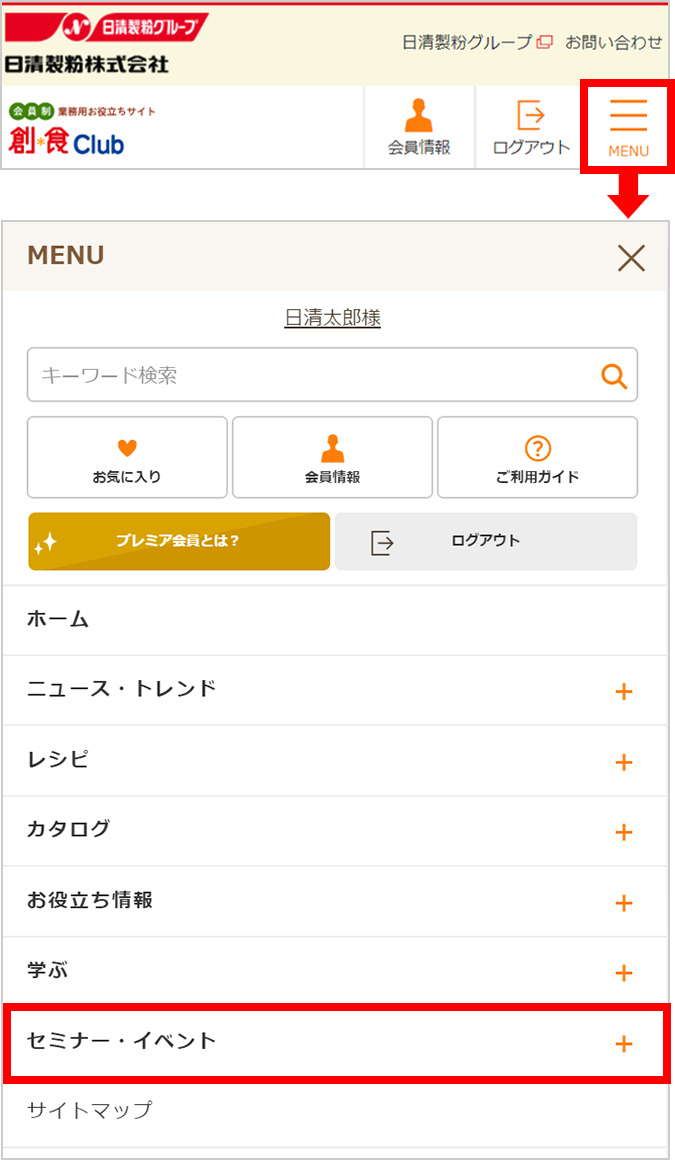This screenshot has height=1160, width=675.
Task: Open 日清太郎様 user name link
Action: 332,318
